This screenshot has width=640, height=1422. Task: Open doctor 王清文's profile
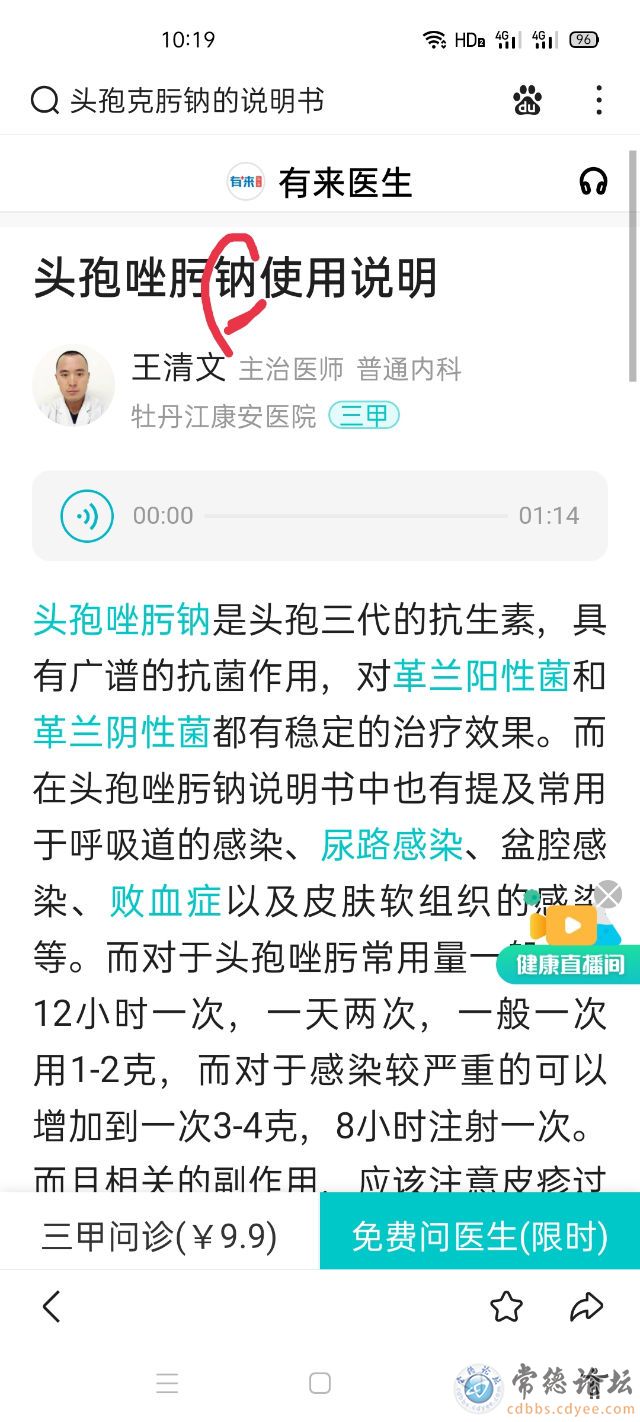(178, 368)
